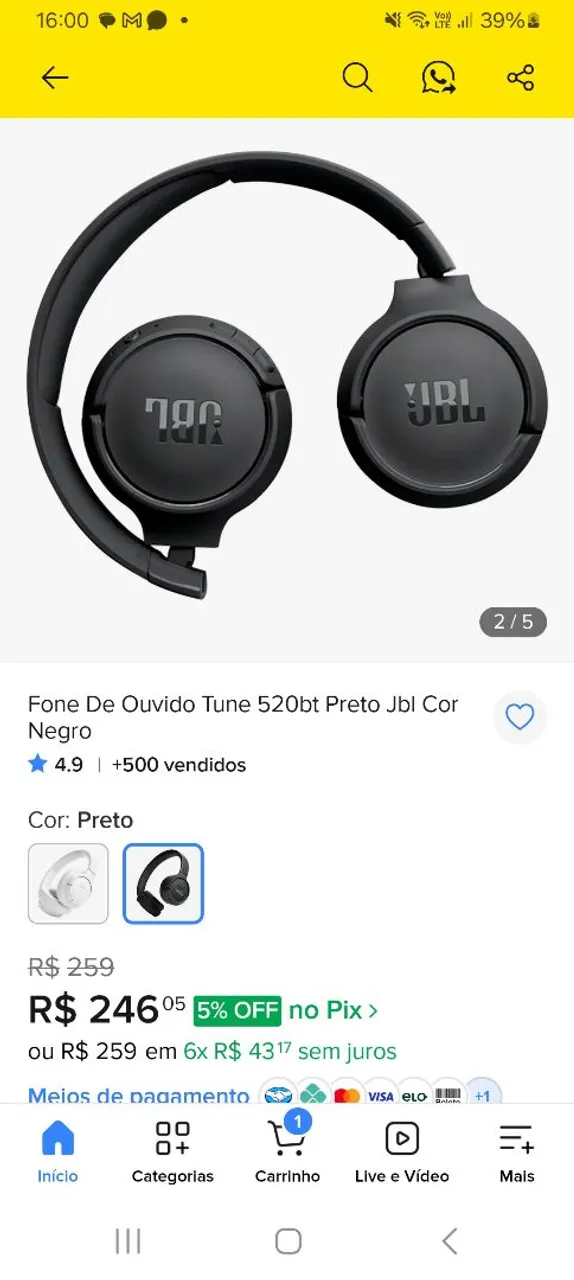Tap the system recent apps button
This screenshot has width=574, height=1280.
[127, 1241]
